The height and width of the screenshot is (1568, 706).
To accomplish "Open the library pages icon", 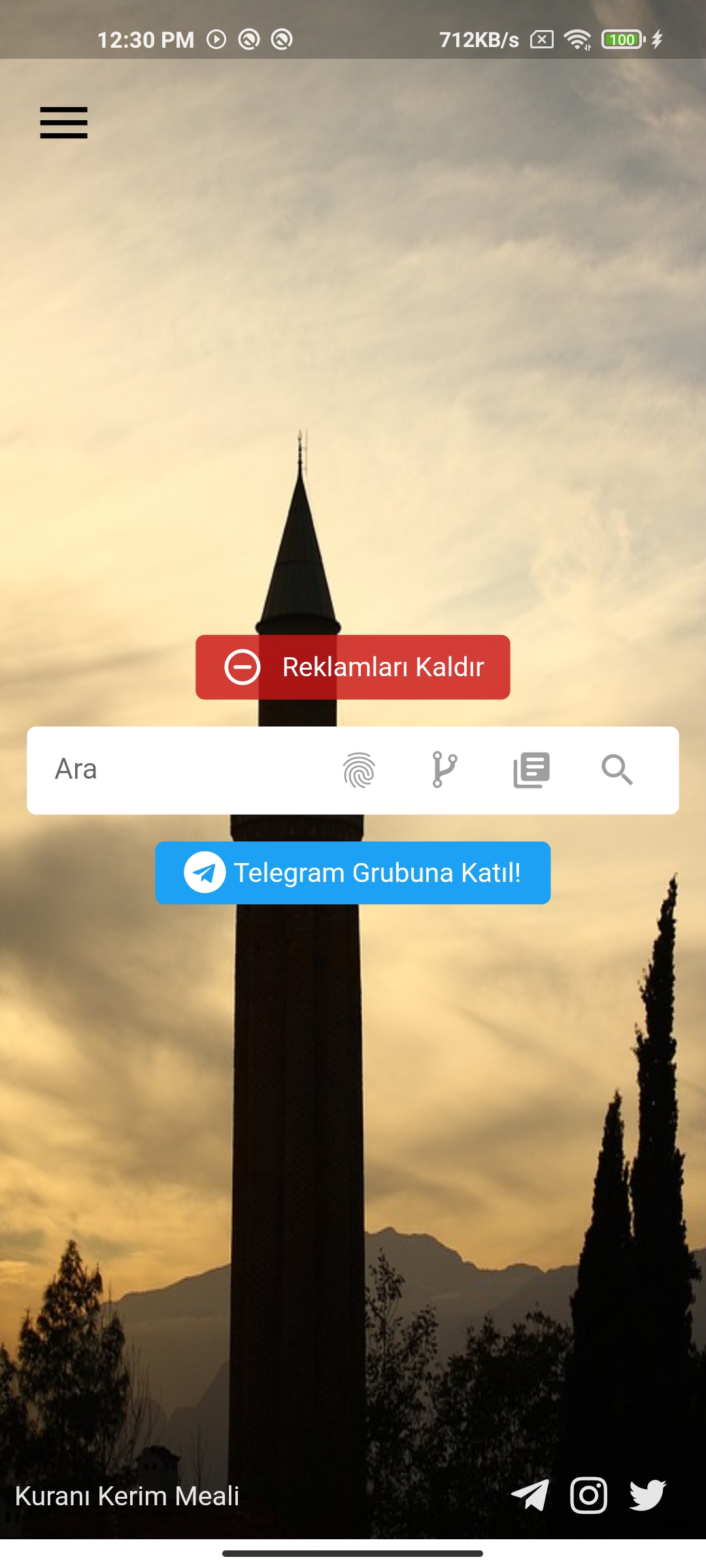I will point(531,770).
